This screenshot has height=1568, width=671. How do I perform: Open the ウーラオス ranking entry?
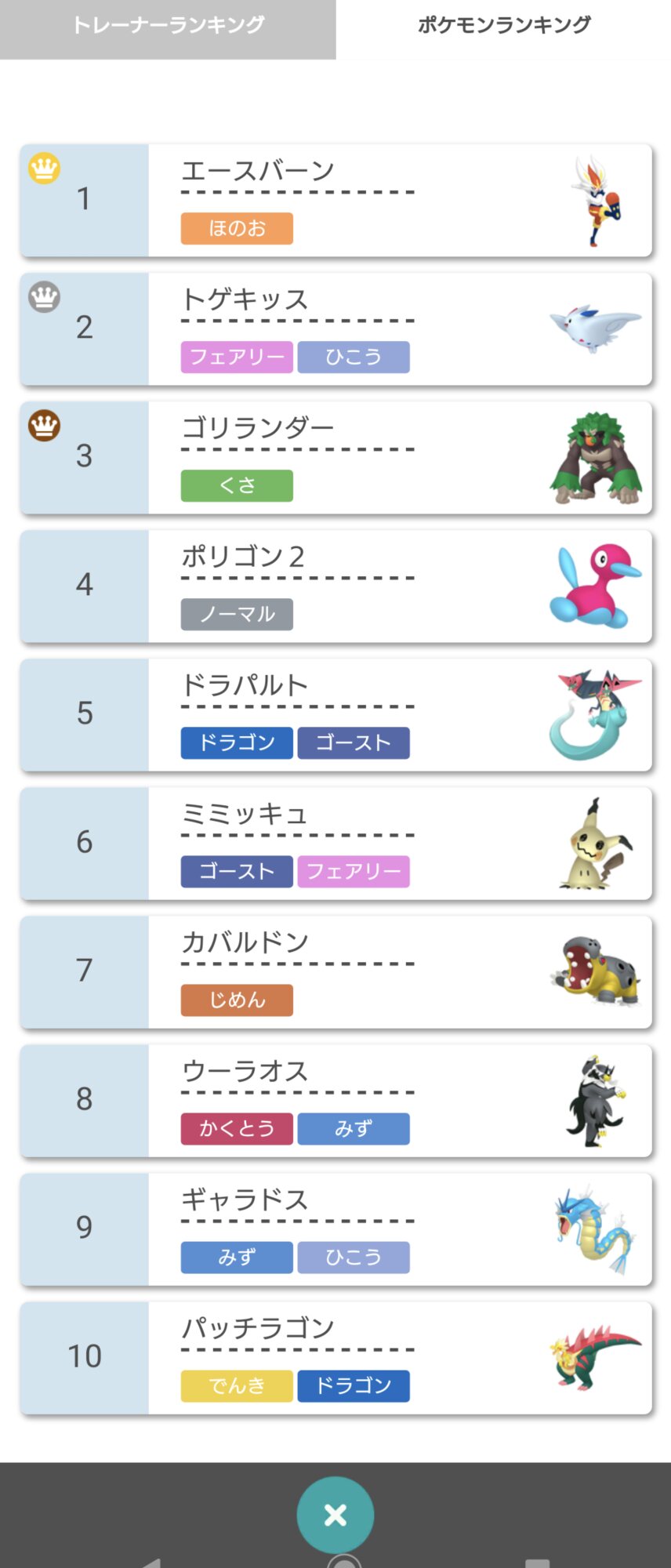[335, 1101]
